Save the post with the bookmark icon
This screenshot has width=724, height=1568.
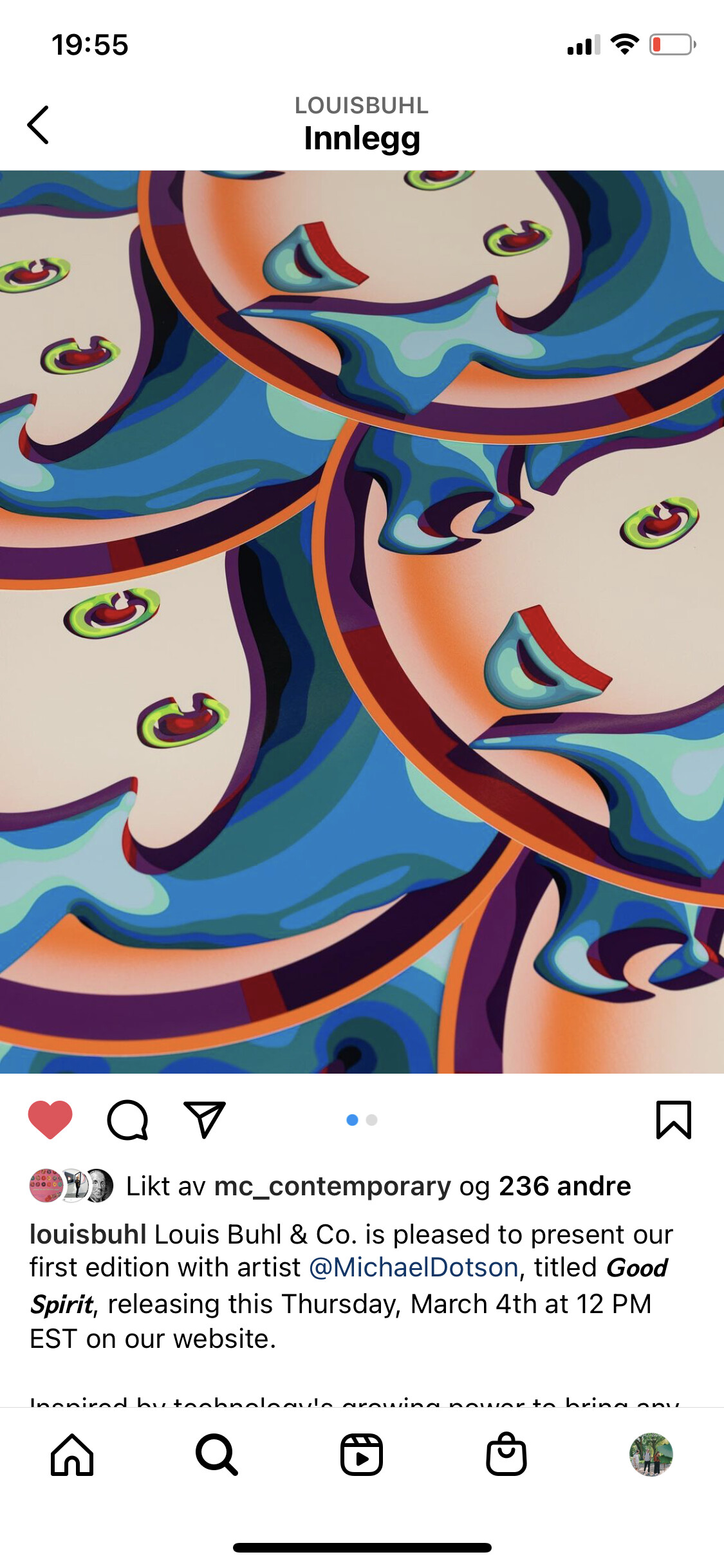coord(674,1120)
